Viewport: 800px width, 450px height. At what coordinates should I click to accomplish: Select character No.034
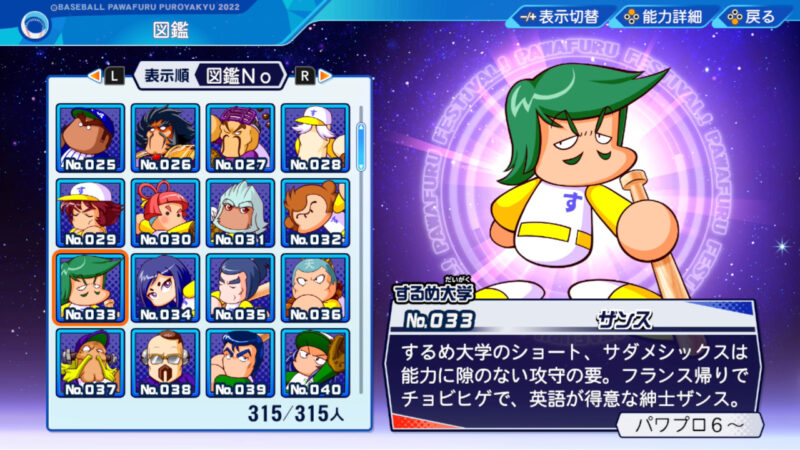coord(165,287)
